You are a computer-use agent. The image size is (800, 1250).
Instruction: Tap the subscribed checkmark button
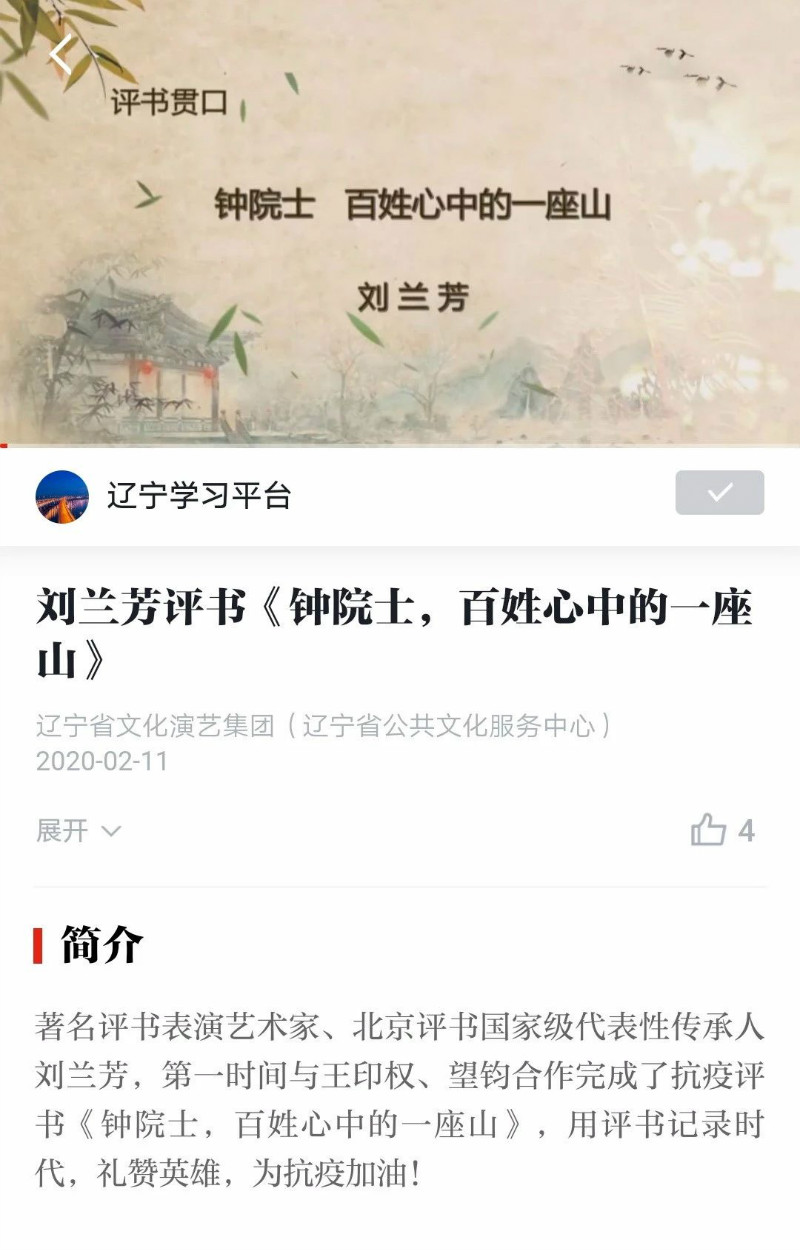click(719, 493)
